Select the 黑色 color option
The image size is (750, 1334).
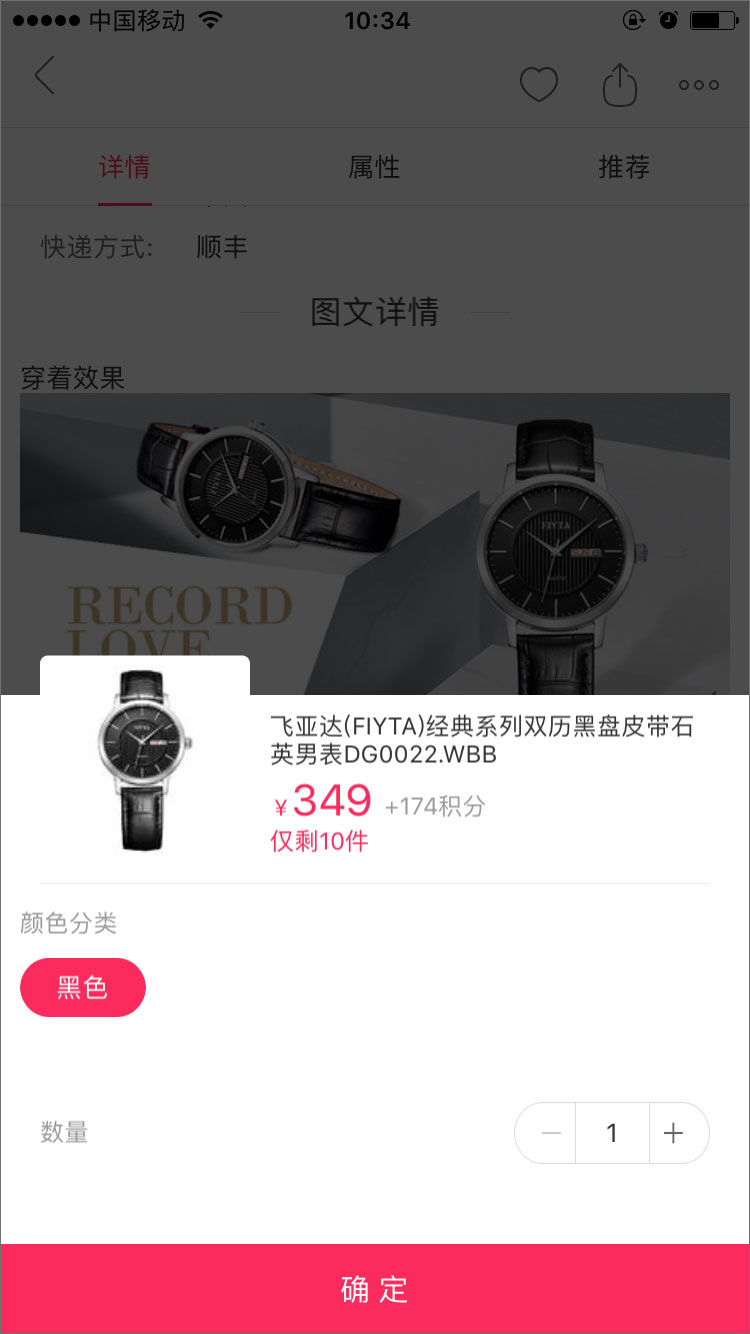pyautogui.click(x=83, y=987)
